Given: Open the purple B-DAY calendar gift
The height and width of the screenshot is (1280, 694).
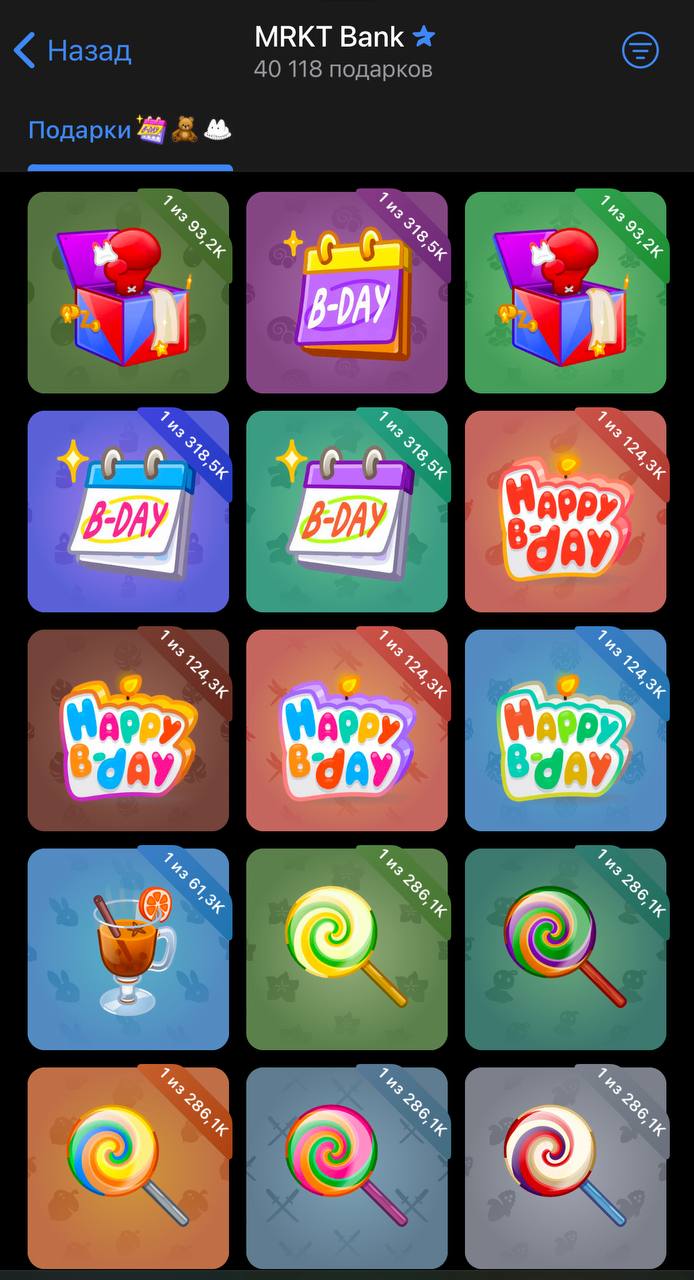Looking at the screenshot, I should click(347, 293).
